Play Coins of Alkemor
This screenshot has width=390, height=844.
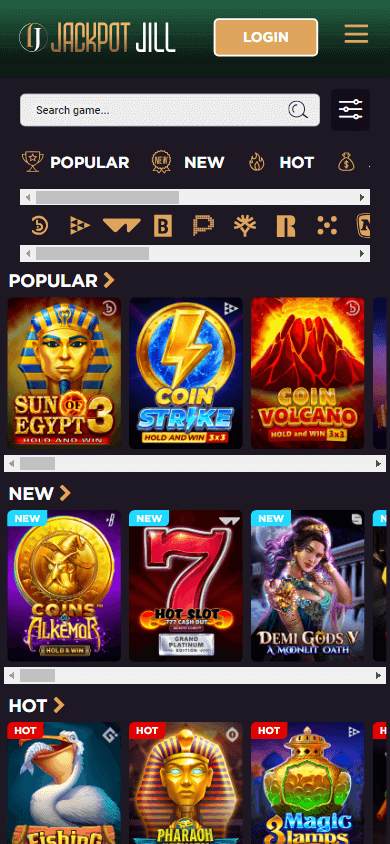[x=64, y=586]
